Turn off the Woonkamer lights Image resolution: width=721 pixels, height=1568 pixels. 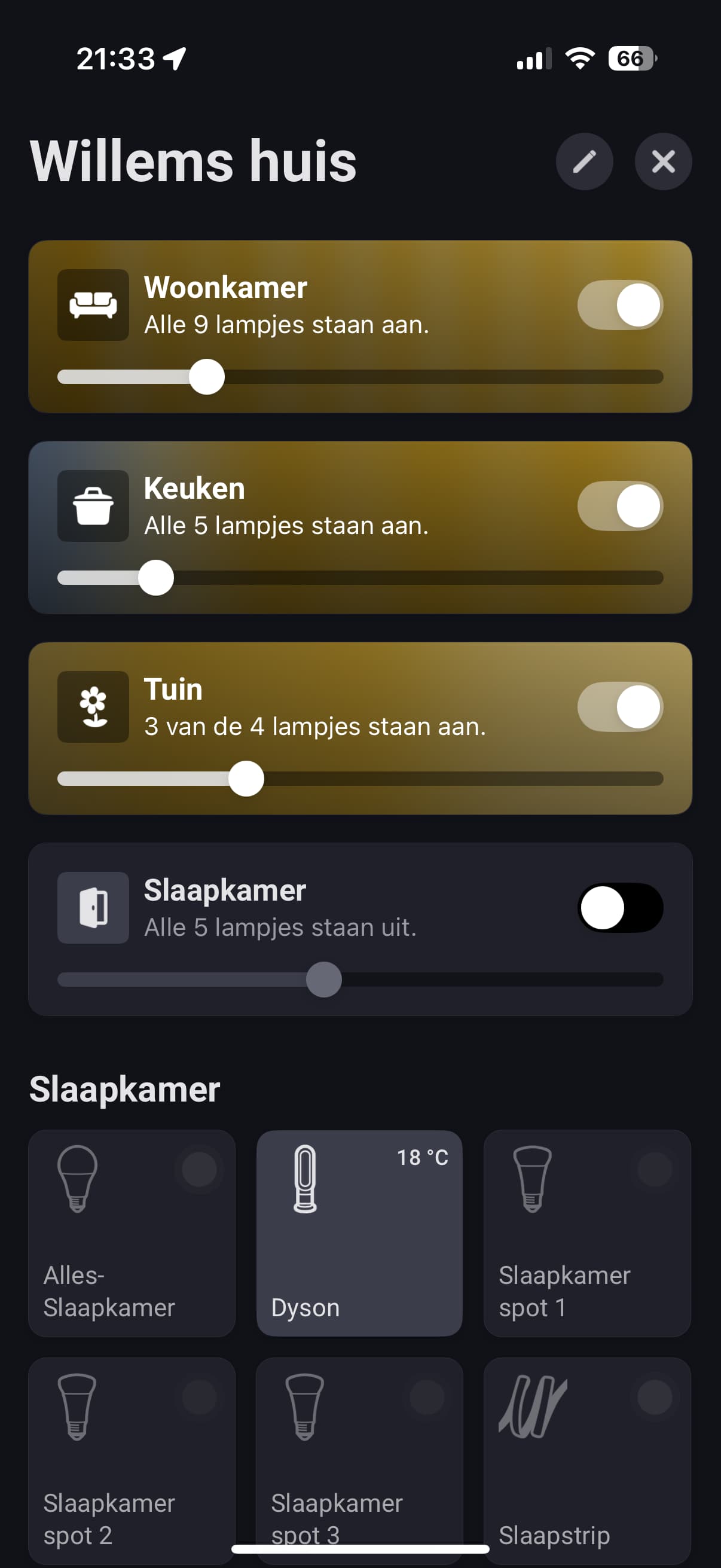point(619,305)
